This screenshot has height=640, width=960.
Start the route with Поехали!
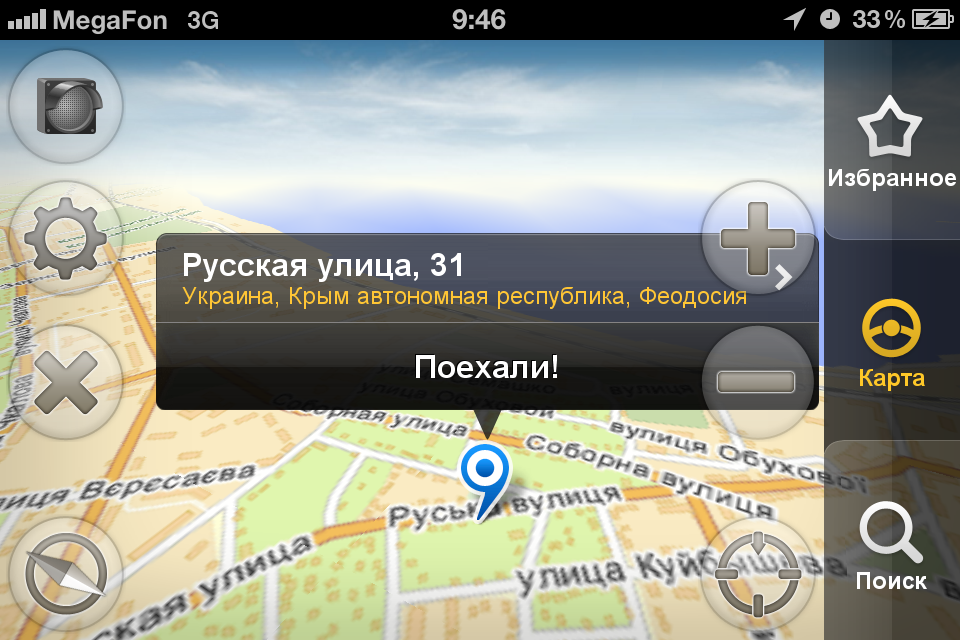pyautogui.click(x=486, y=366)
